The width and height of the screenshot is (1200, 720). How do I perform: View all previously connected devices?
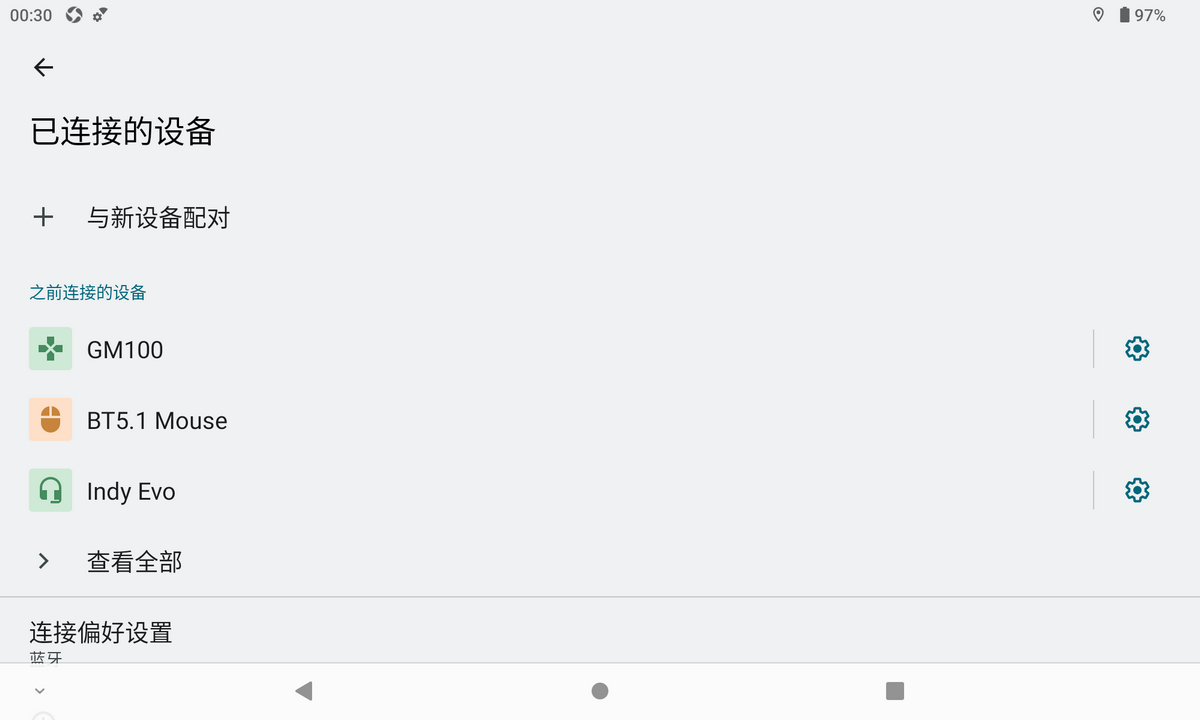(x=134, y=562)
